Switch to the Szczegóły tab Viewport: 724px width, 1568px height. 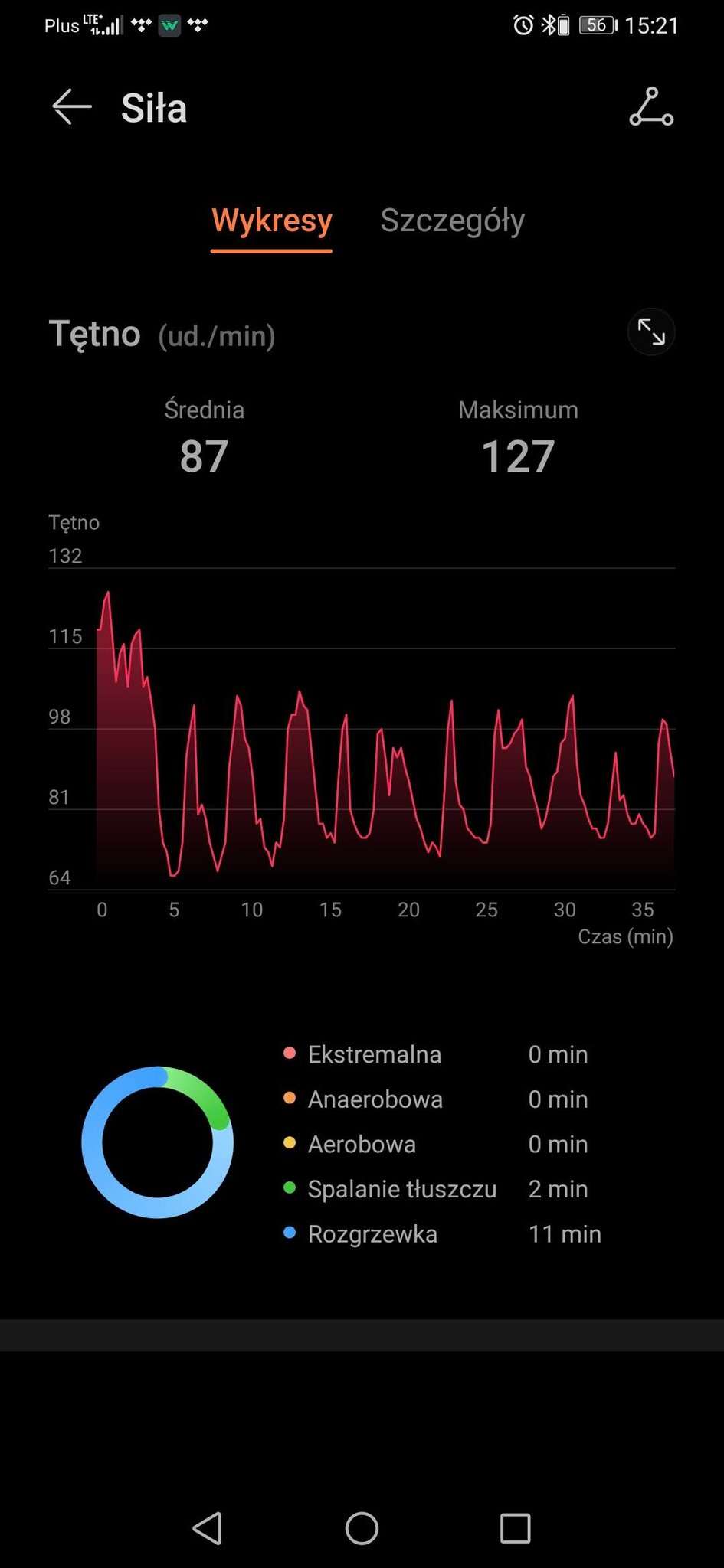click(452, 220)
